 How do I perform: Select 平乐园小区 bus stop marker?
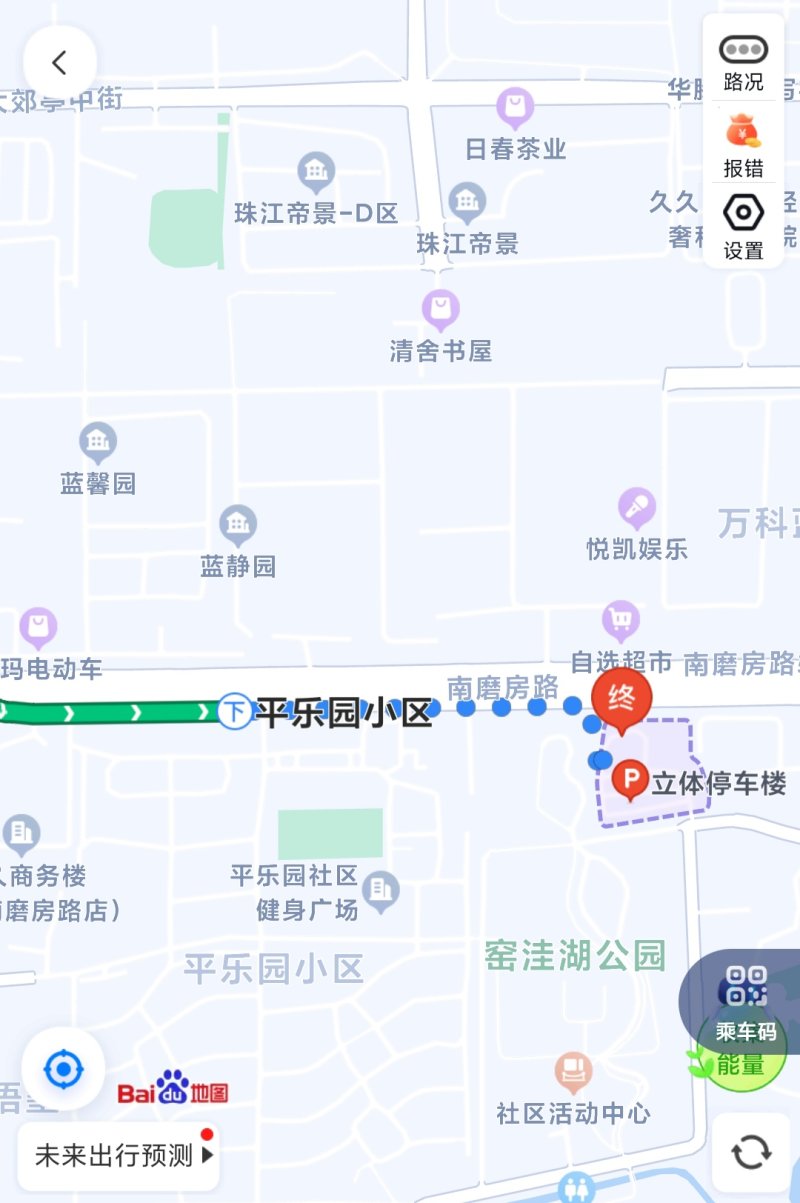click(x=235, y=712)
